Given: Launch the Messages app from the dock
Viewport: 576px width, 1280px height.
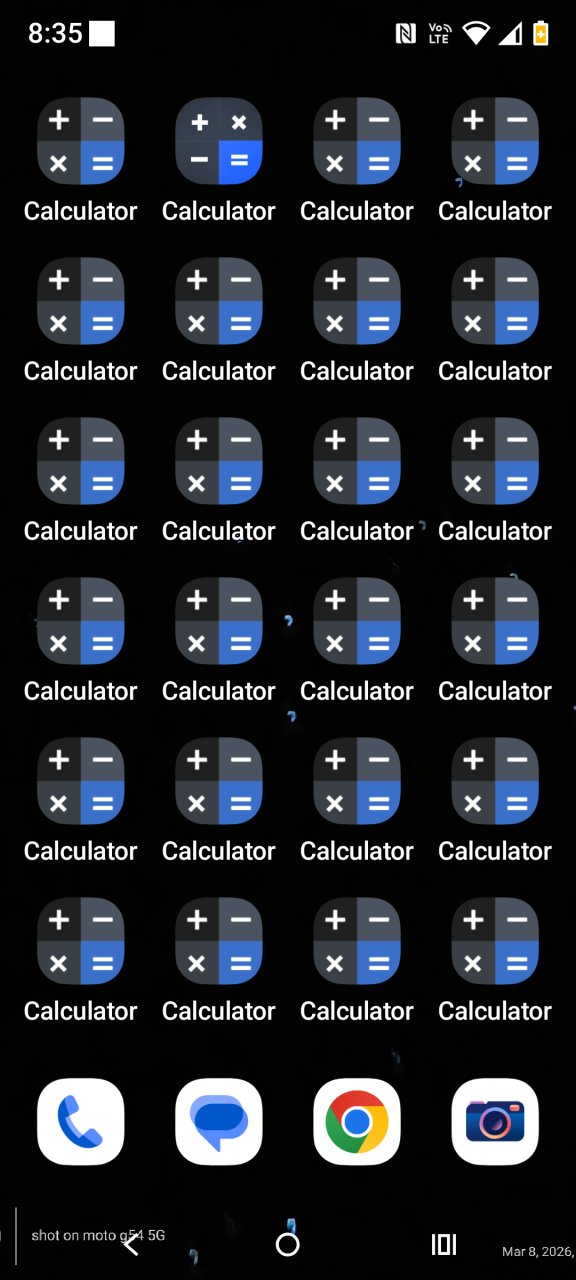Looking at the screenshot, I should (x=219, y=1122).
